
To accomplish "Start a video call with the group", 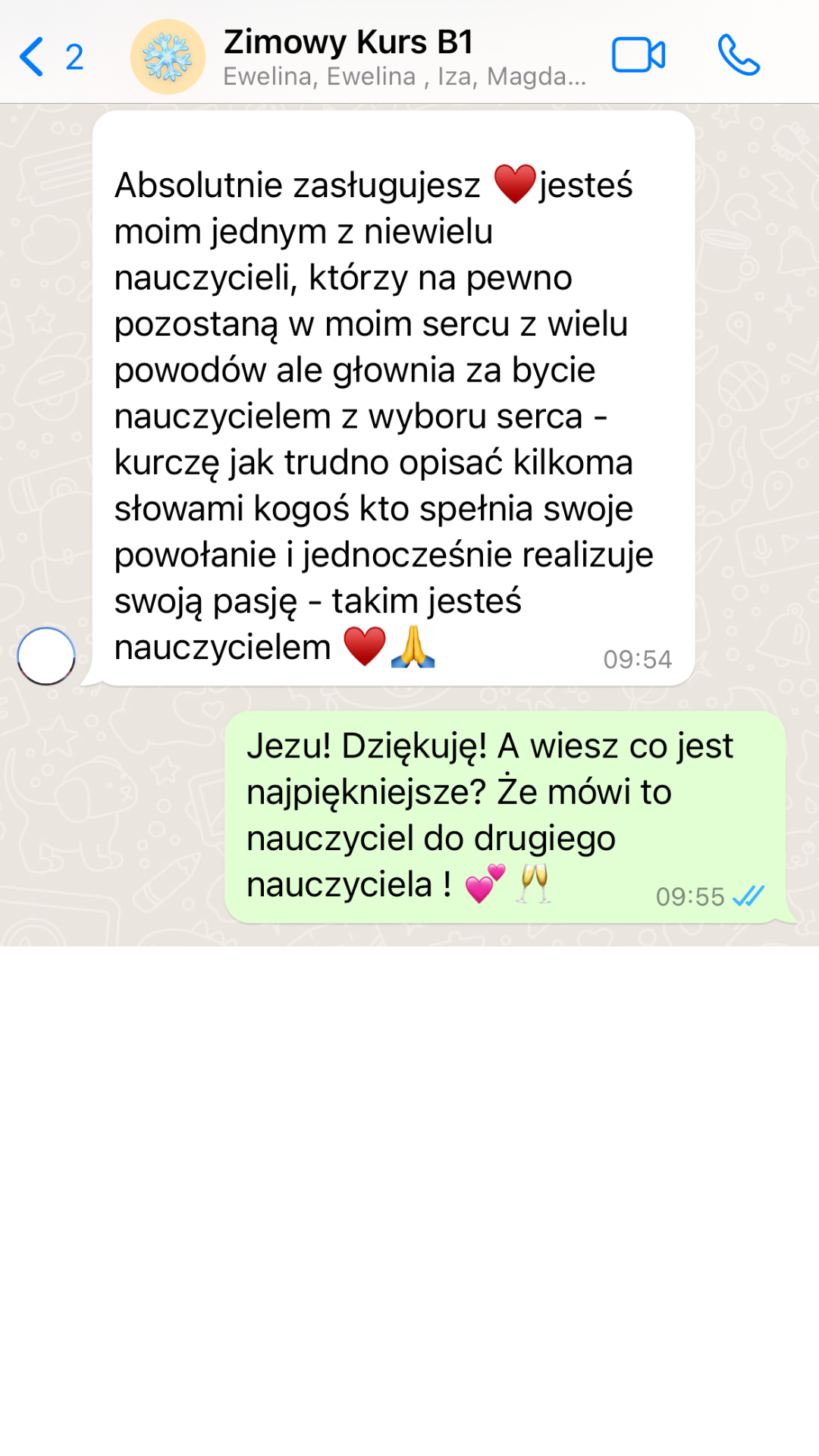I will click(638, 55).
